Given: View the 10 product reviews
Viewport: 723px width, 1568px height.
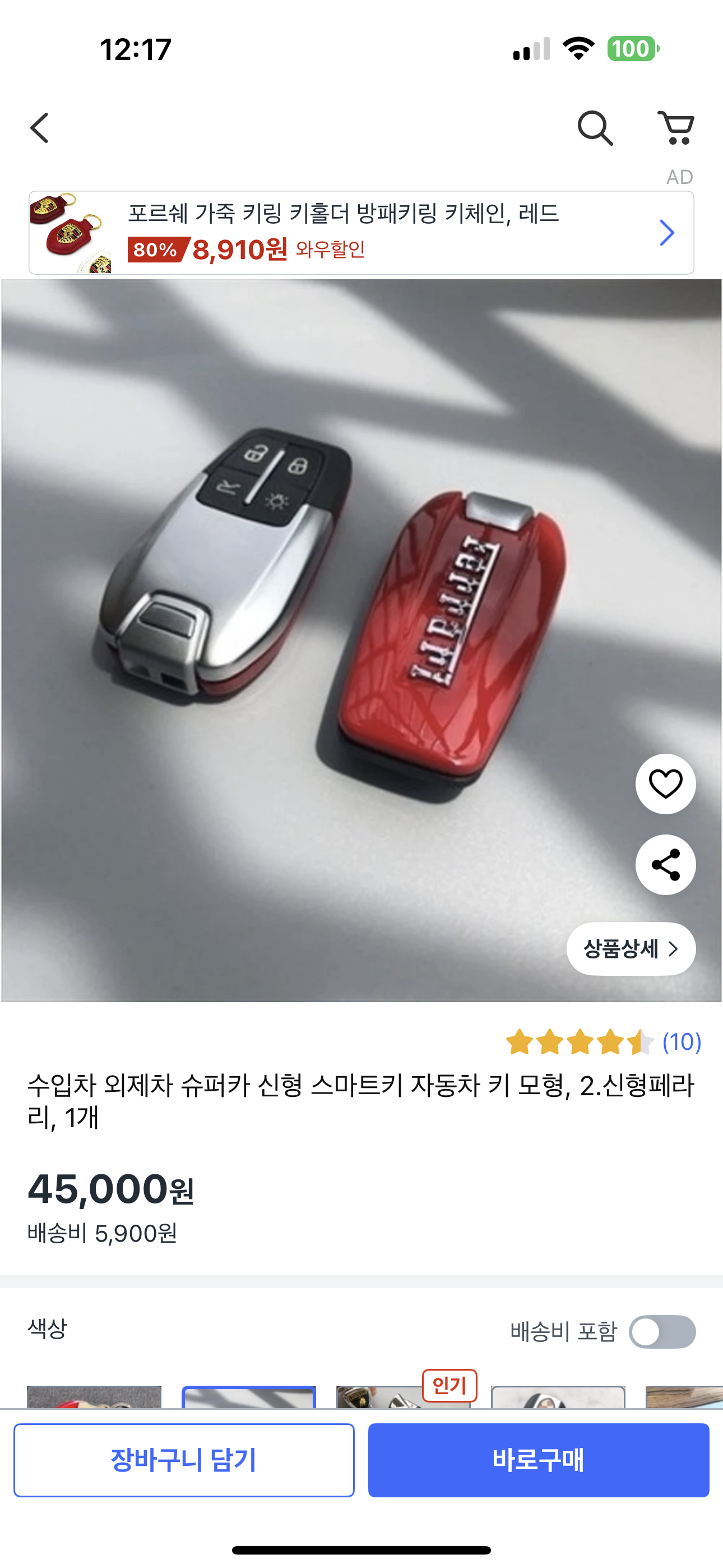Looking at the screenshot, I should [681, 1041].
